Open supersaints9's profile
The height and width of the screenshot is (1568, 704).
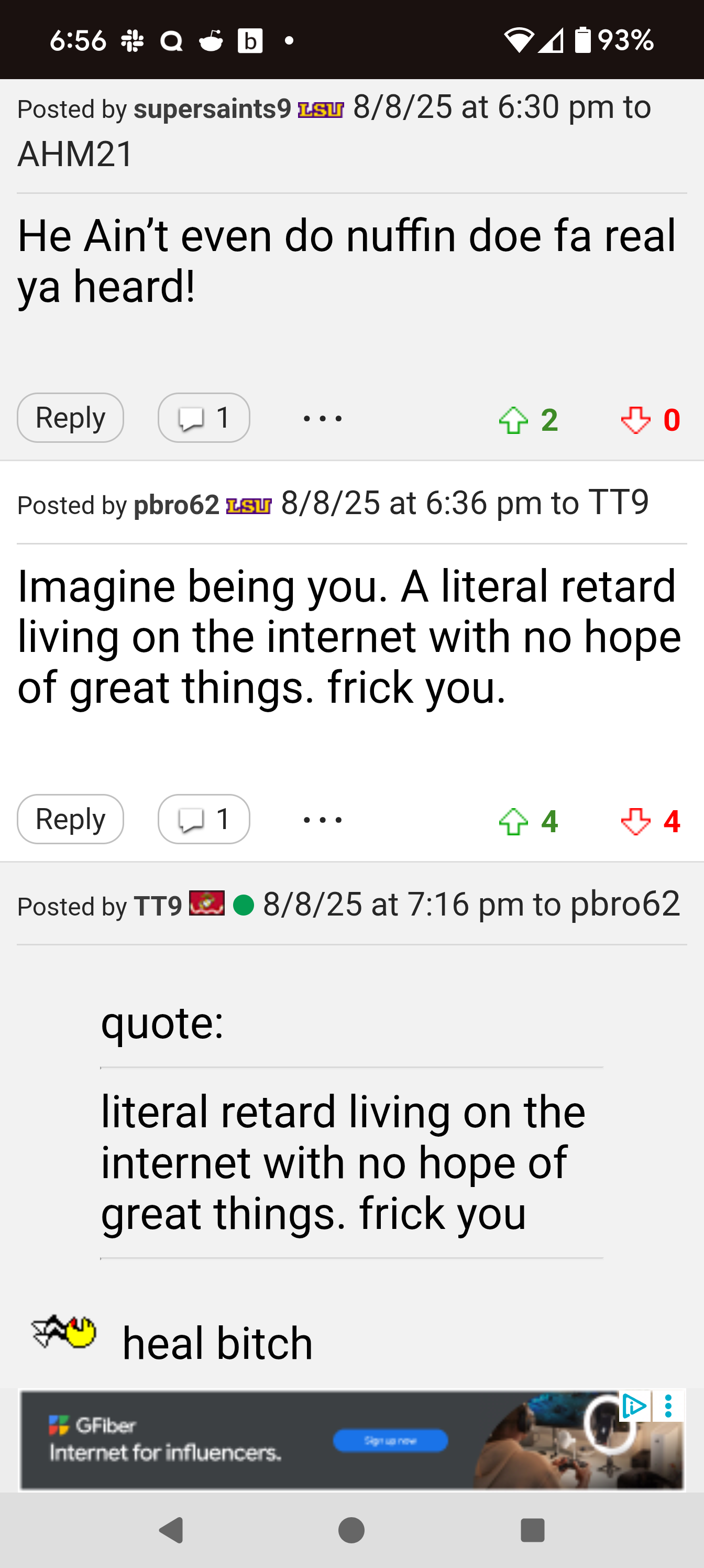pyautogui.click(x=212, y=109)
